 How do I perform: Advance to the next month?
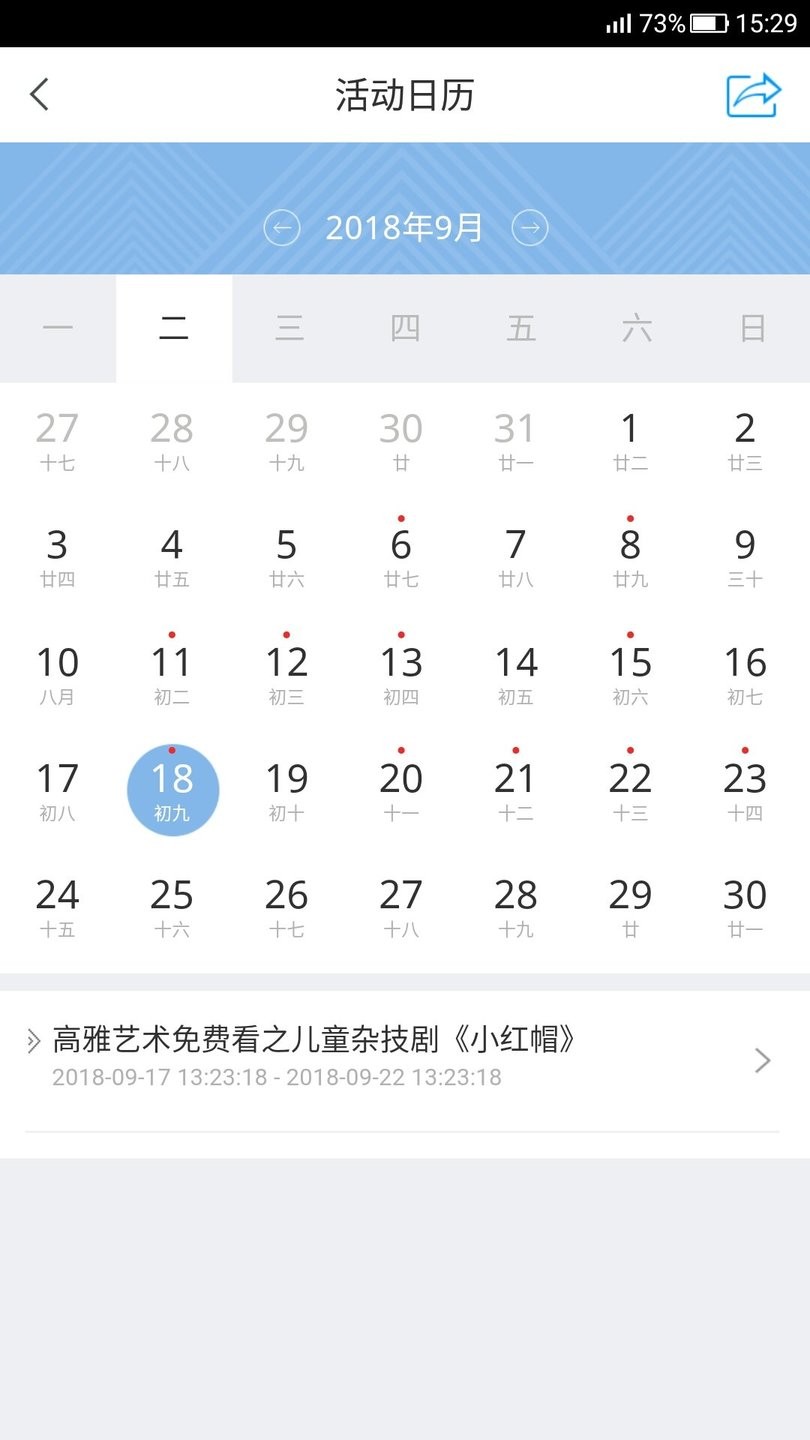click(x=530, y=228)
